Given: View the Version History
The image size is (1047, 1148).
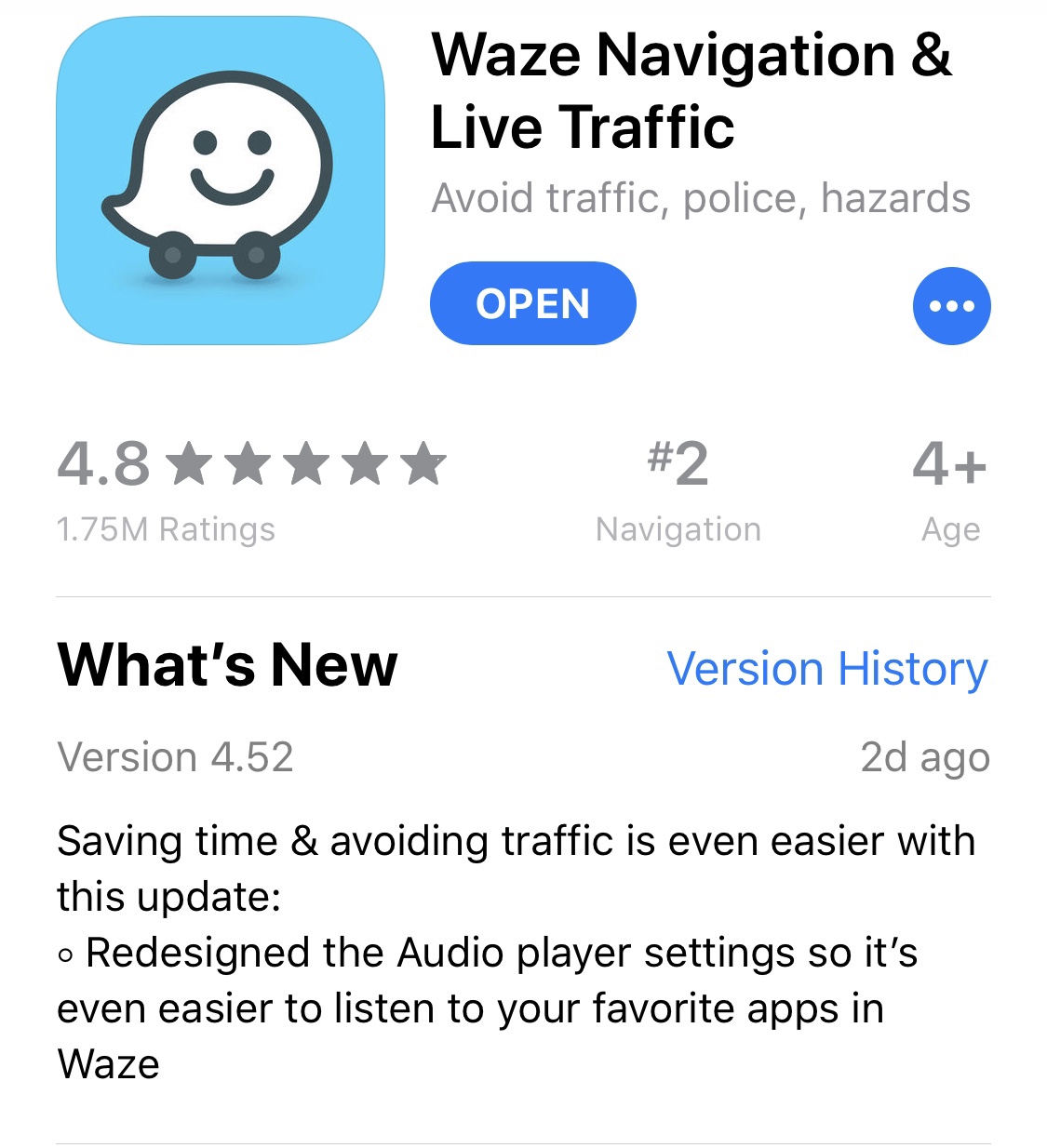Looking at the screenshot, I should (826, 669).
